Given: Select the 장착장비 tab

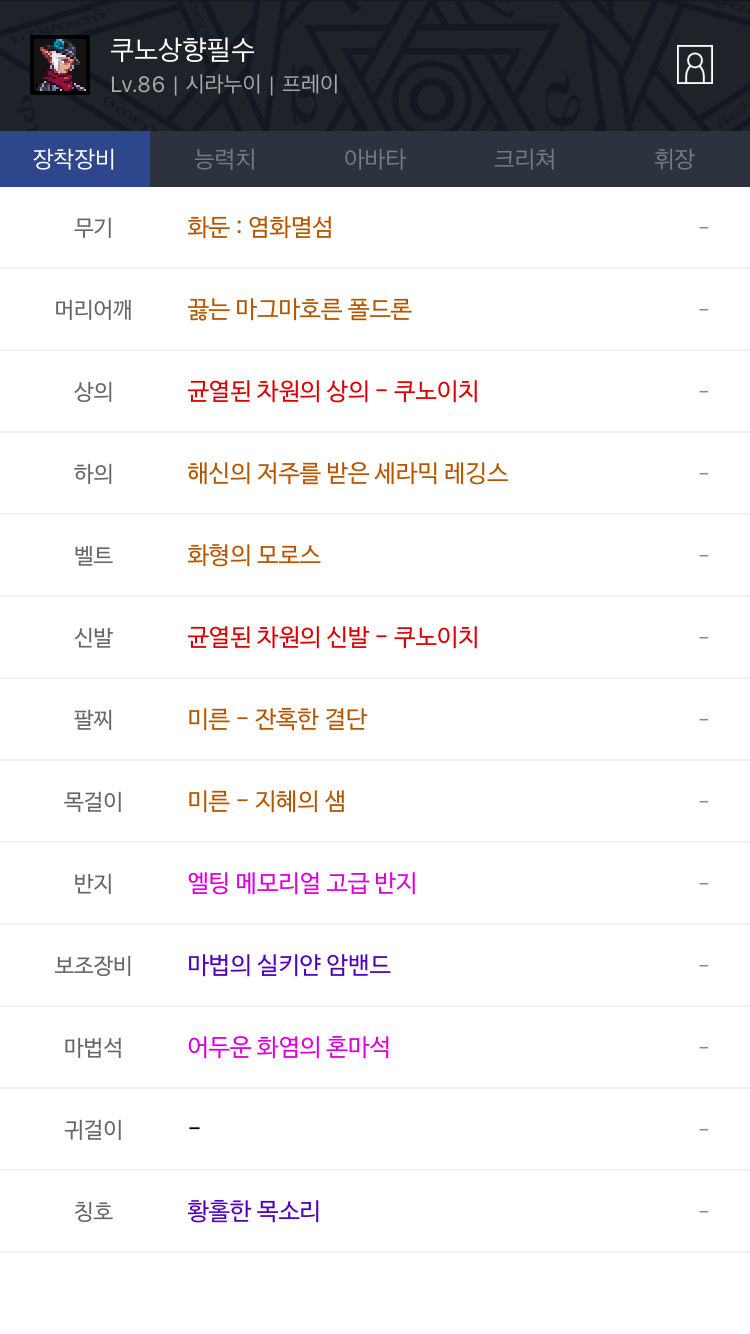Looking at the screenshot, I should pyautogui.click(x=75, y=159).
